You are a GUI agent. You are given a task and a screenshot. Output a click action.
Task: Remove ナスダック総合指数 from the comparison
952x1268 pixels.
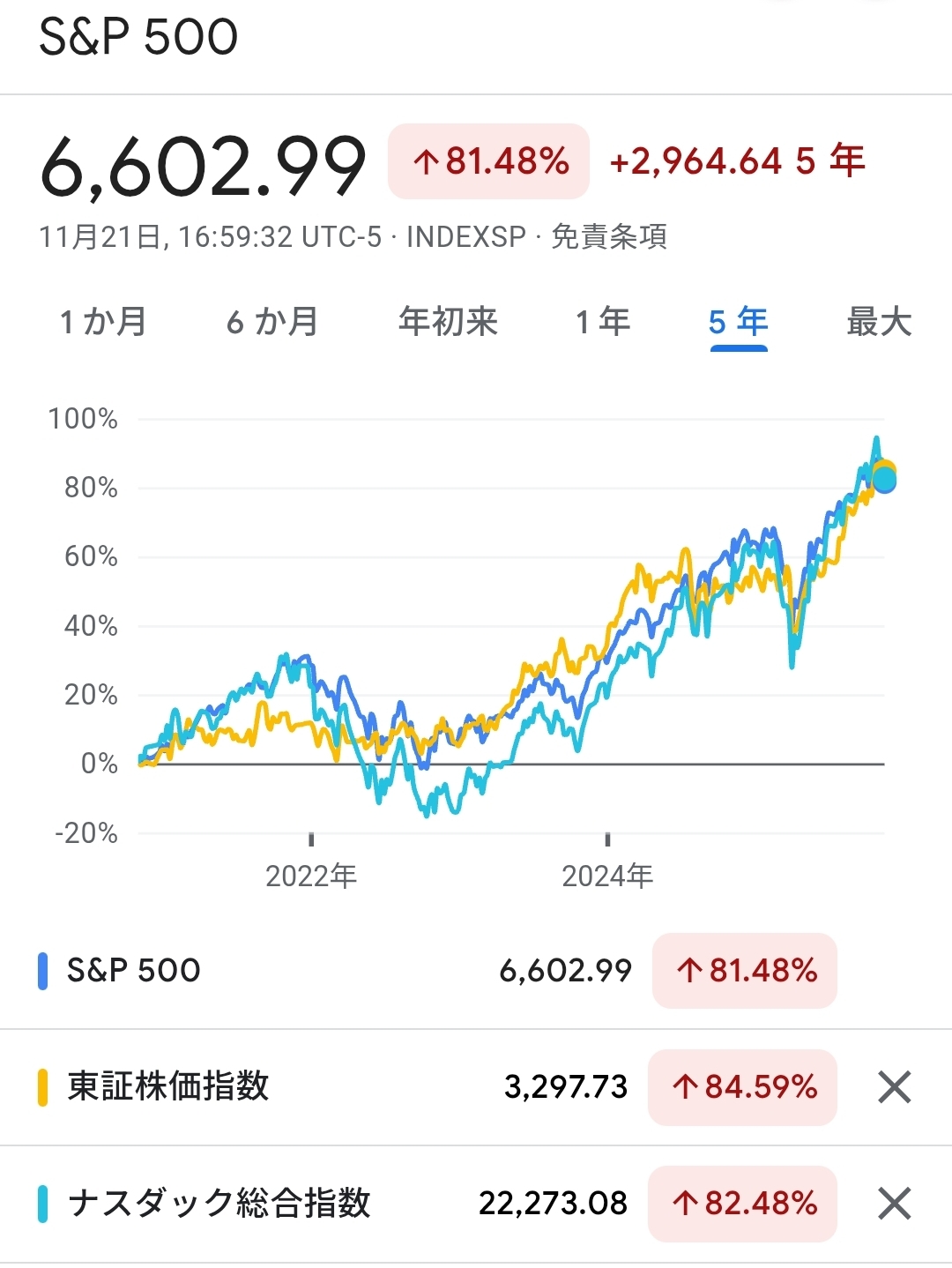(x=894, y=1204)
